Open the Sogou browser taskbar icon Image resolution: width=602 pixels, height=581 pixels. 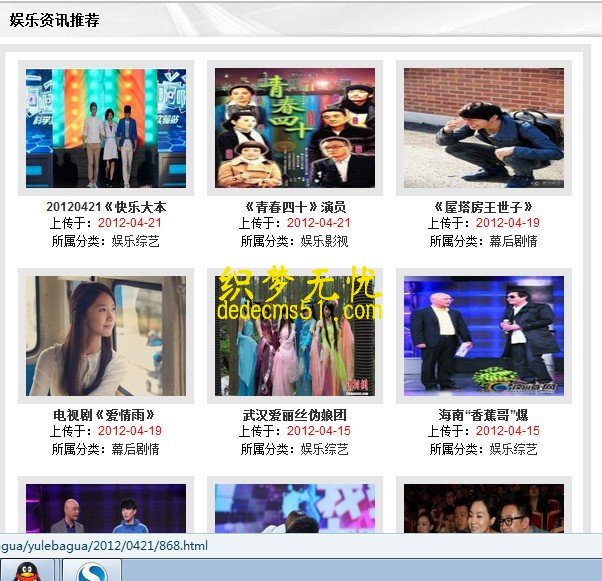92,571
